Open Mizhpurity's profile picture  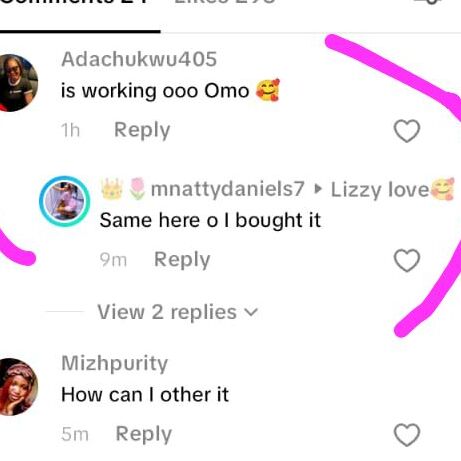click(17, 387)
